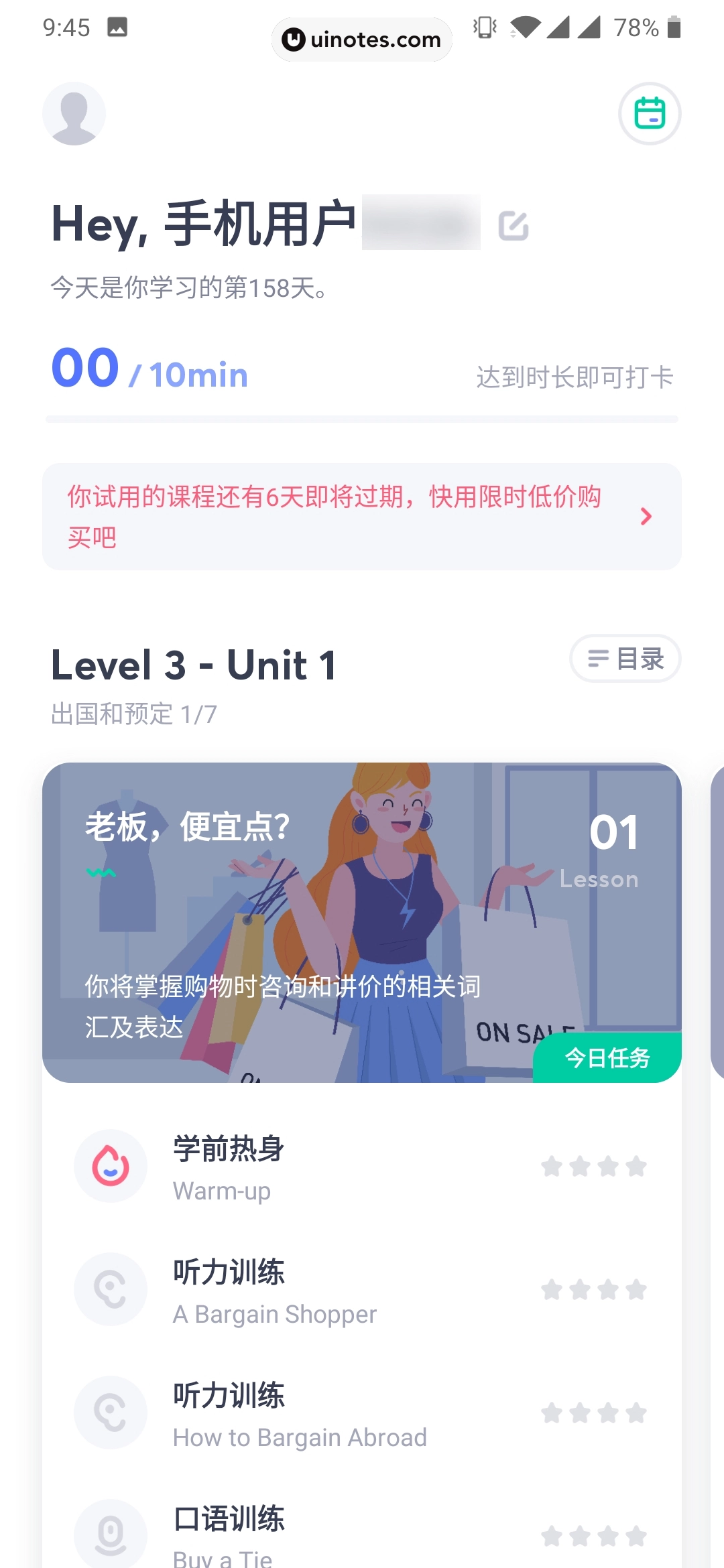The width and height of the screenshot is (724, 1568).
Task: Open listening training A Bargain Shopper
Action: click(x=362, y=1291)
